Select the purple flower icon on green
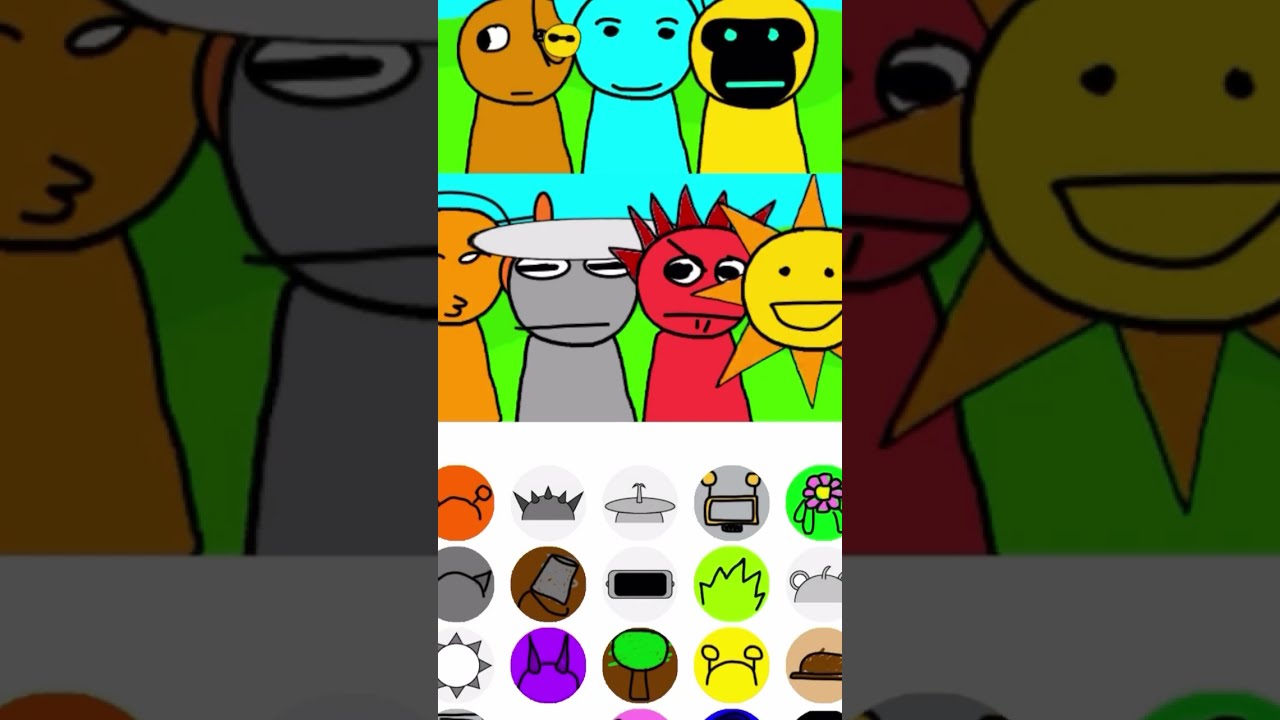Screen dimensions: 1280x720 [x=817, y=502]
